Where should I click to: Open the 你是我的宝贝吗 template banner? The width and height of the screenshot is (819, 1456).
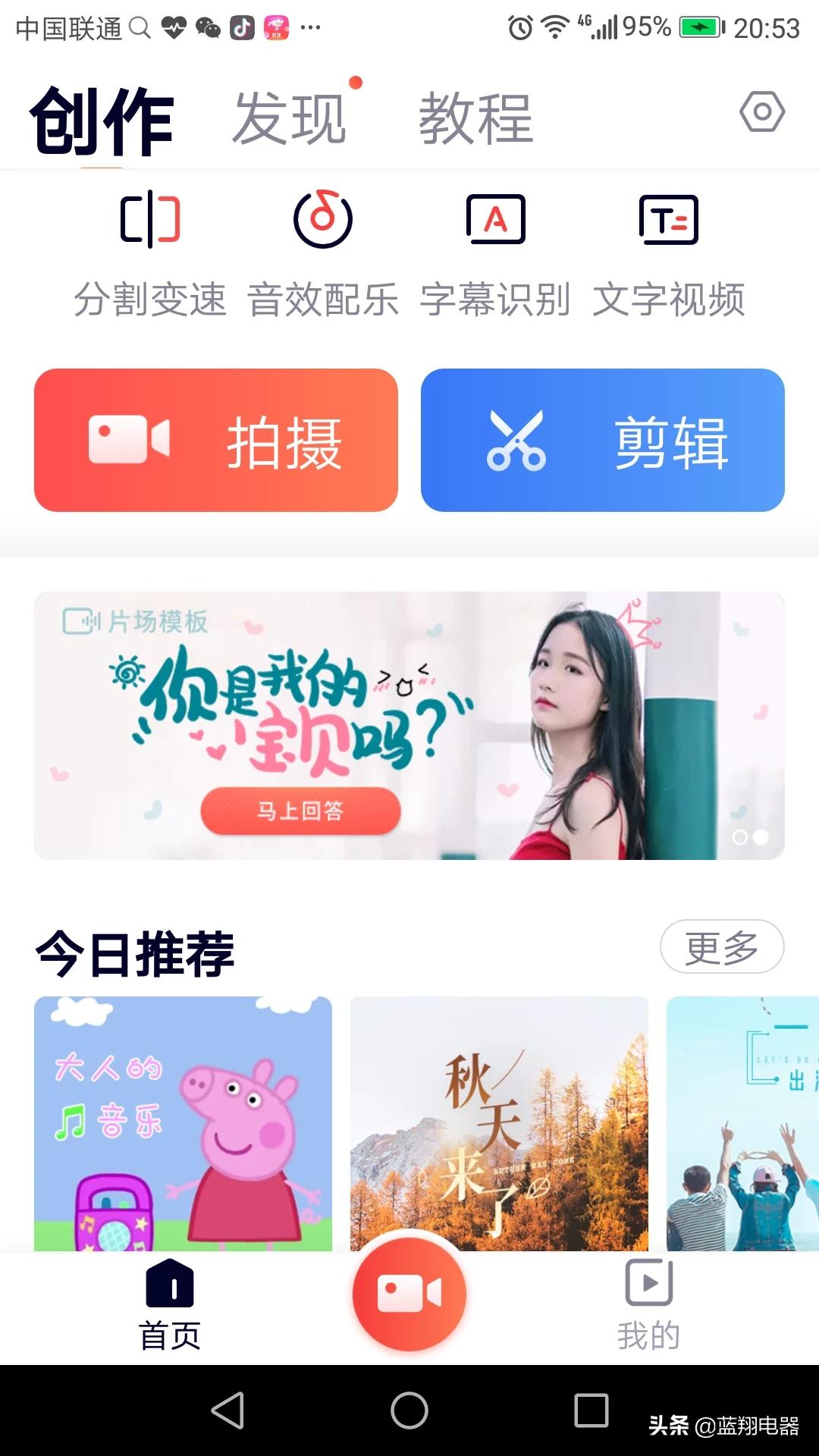(409, 726)
